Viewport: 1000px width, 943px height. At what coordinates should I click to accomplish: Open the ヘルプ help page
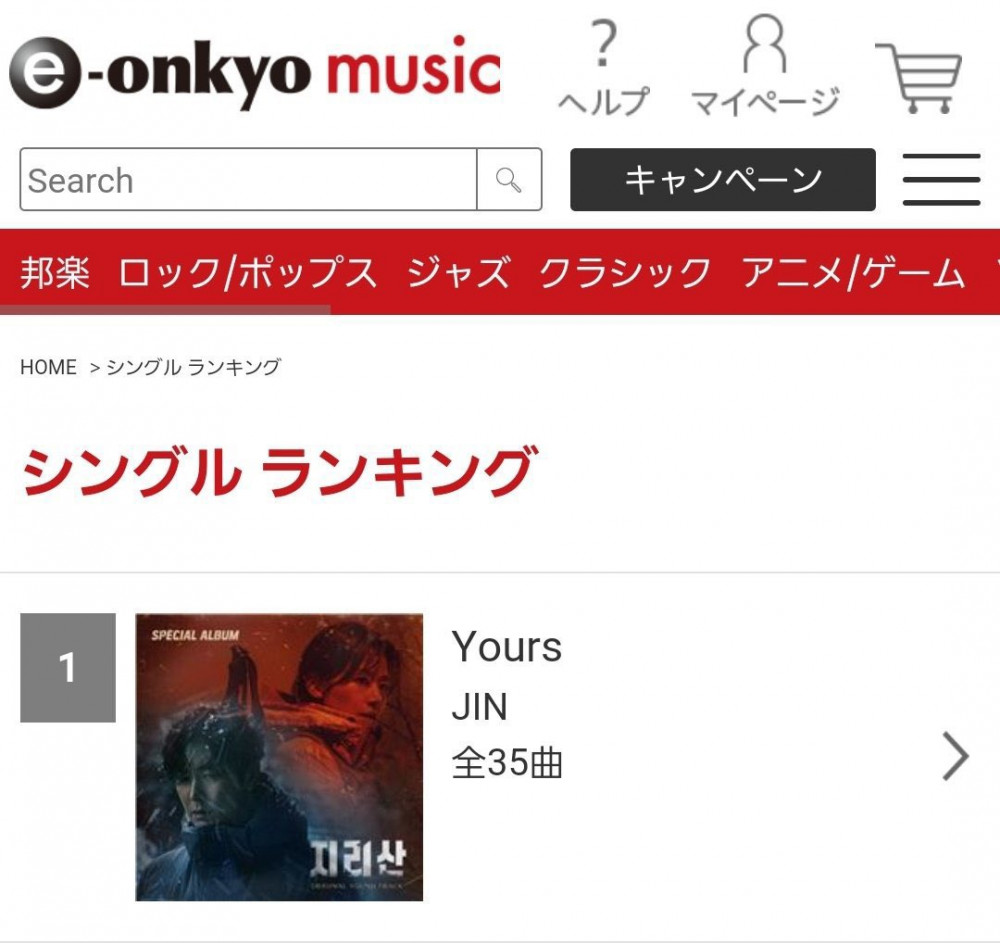[602, 70]
